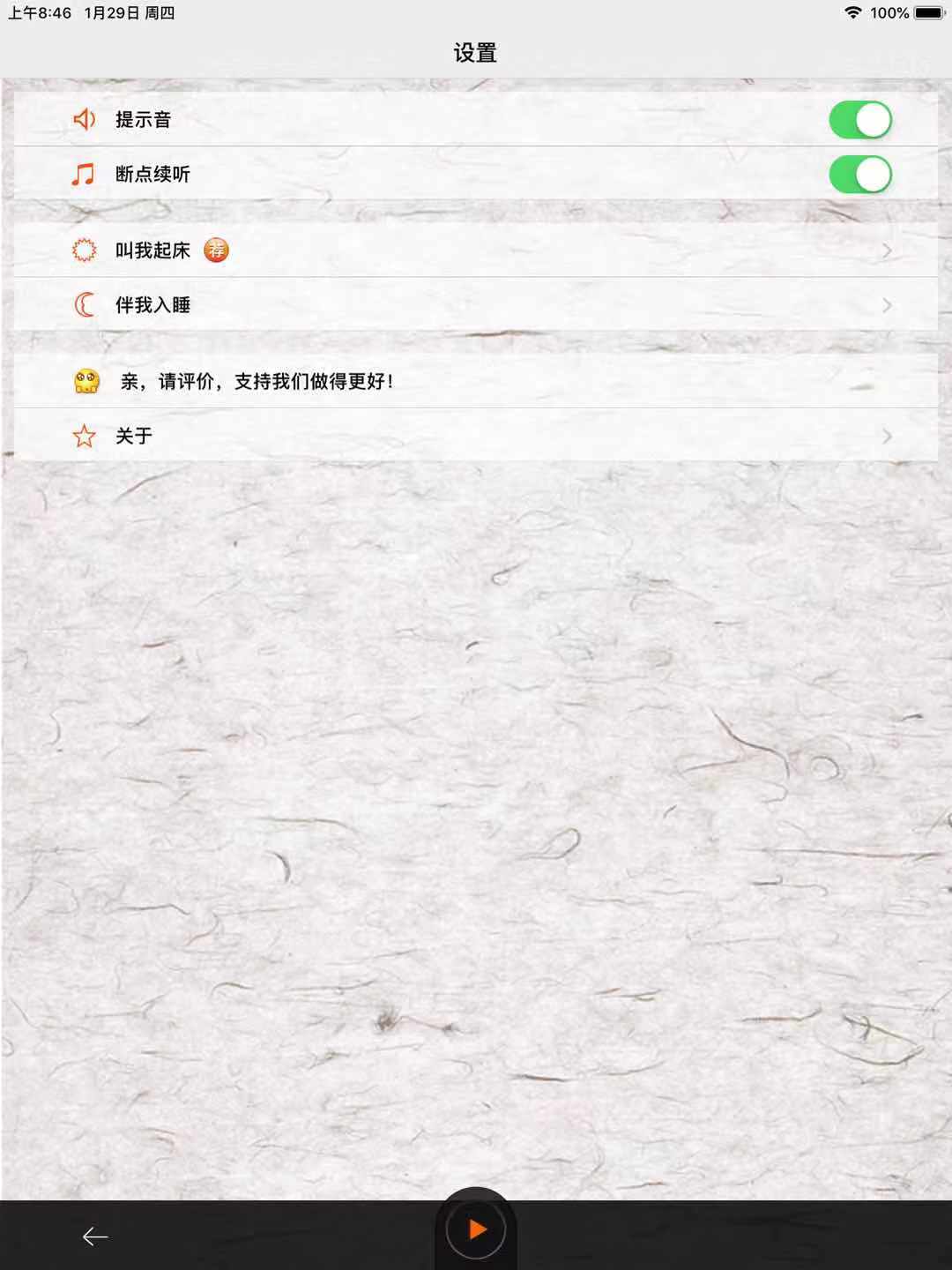This screenshot has height=1270, width=952.
Task: Tap the orange play button
Action: click(476, 1229)
